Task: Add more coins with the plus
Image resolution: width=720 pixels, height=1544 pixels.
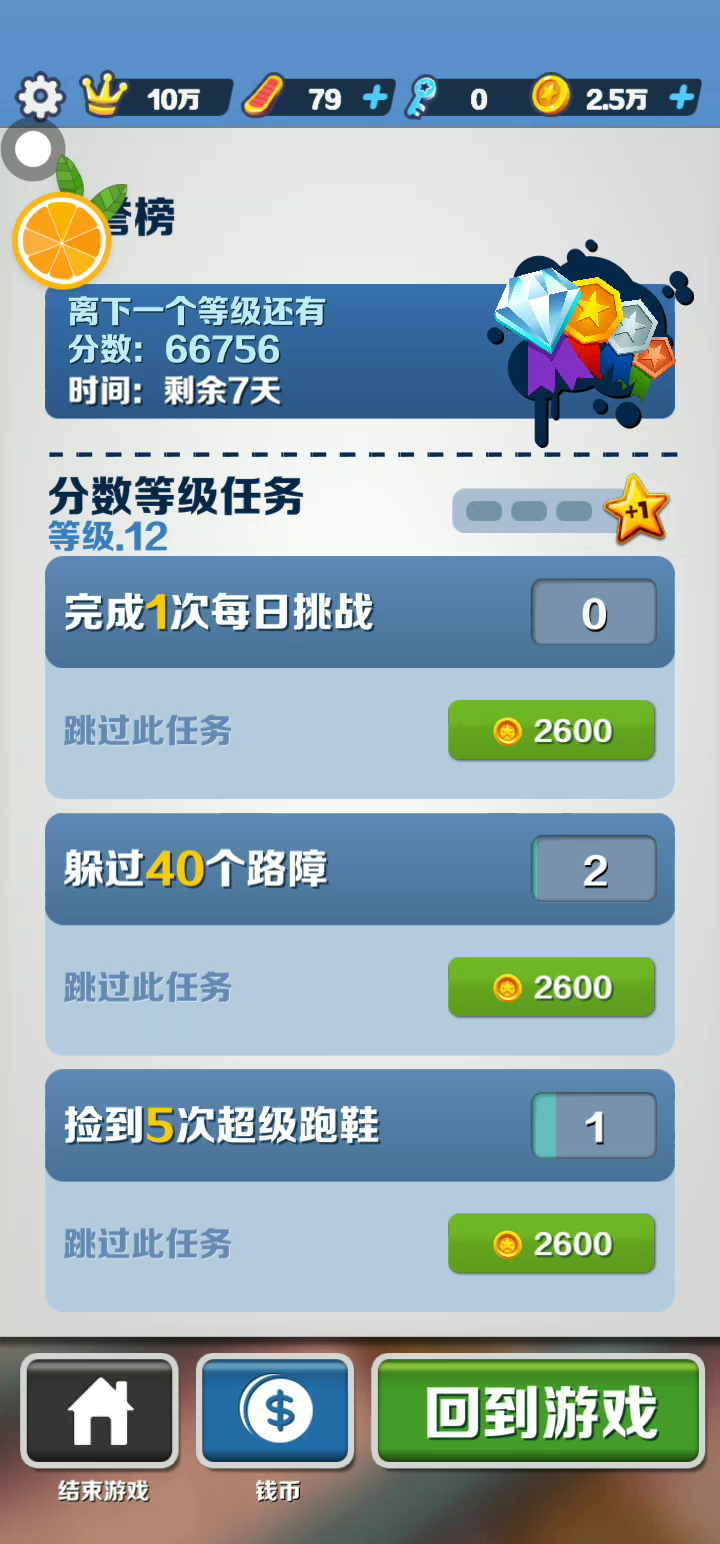Action: pos(681,98)
